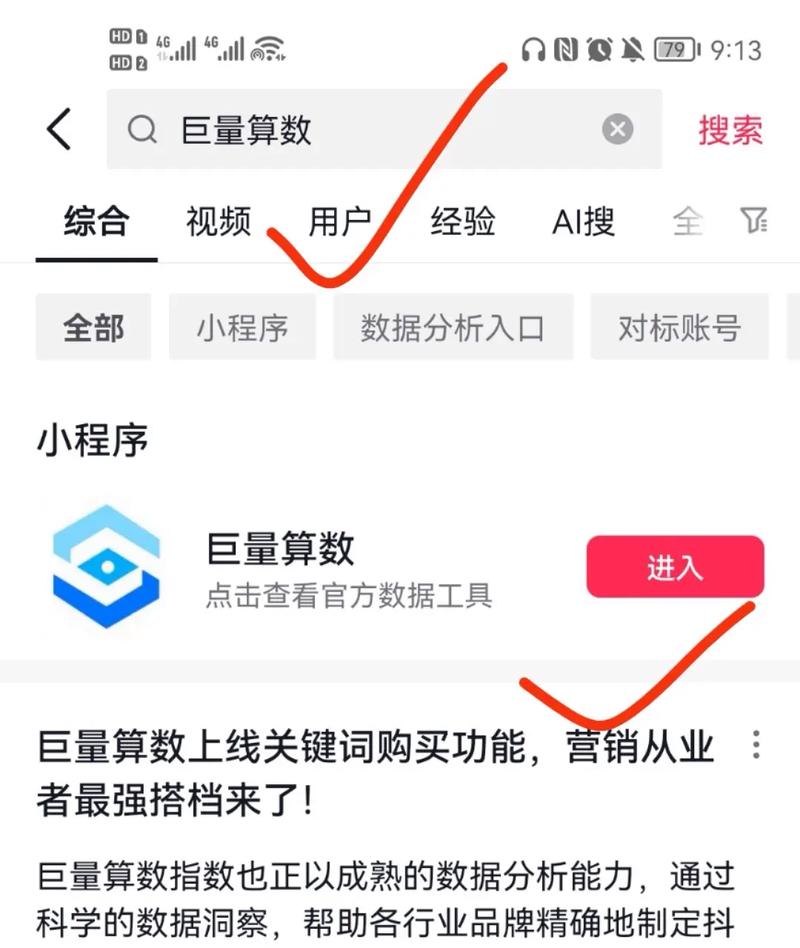Image resolution: width=800 pixels, height=948 pixels.
Task: Select the 对标账号 chip
Action: pyautogui.click(x=679, y=328)
